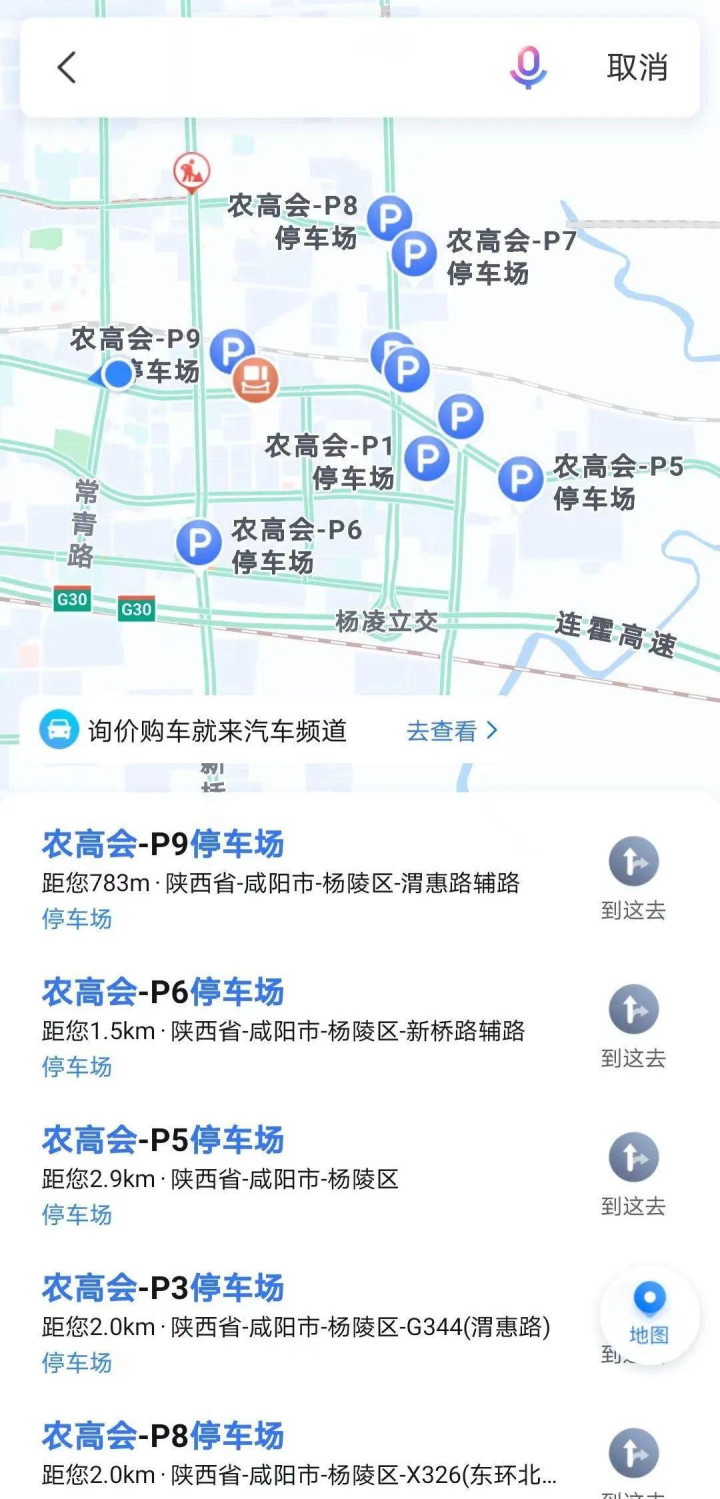Start voice search with the microphone icon
Viewport: 720px width, 1499px height.
528,68
